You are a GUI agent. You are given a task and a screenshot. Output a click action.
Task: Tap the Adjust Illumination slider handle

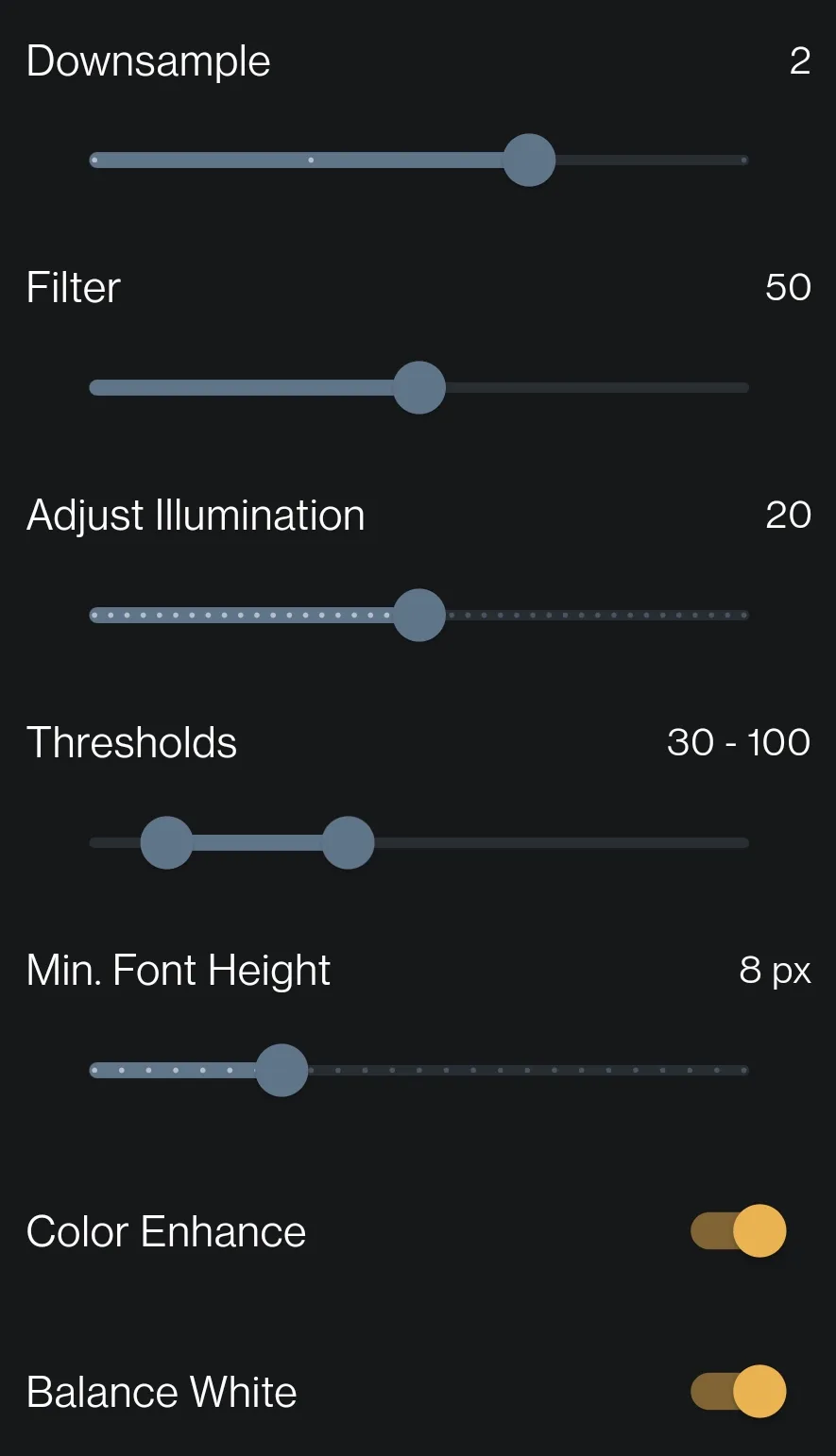click(418, 615)
